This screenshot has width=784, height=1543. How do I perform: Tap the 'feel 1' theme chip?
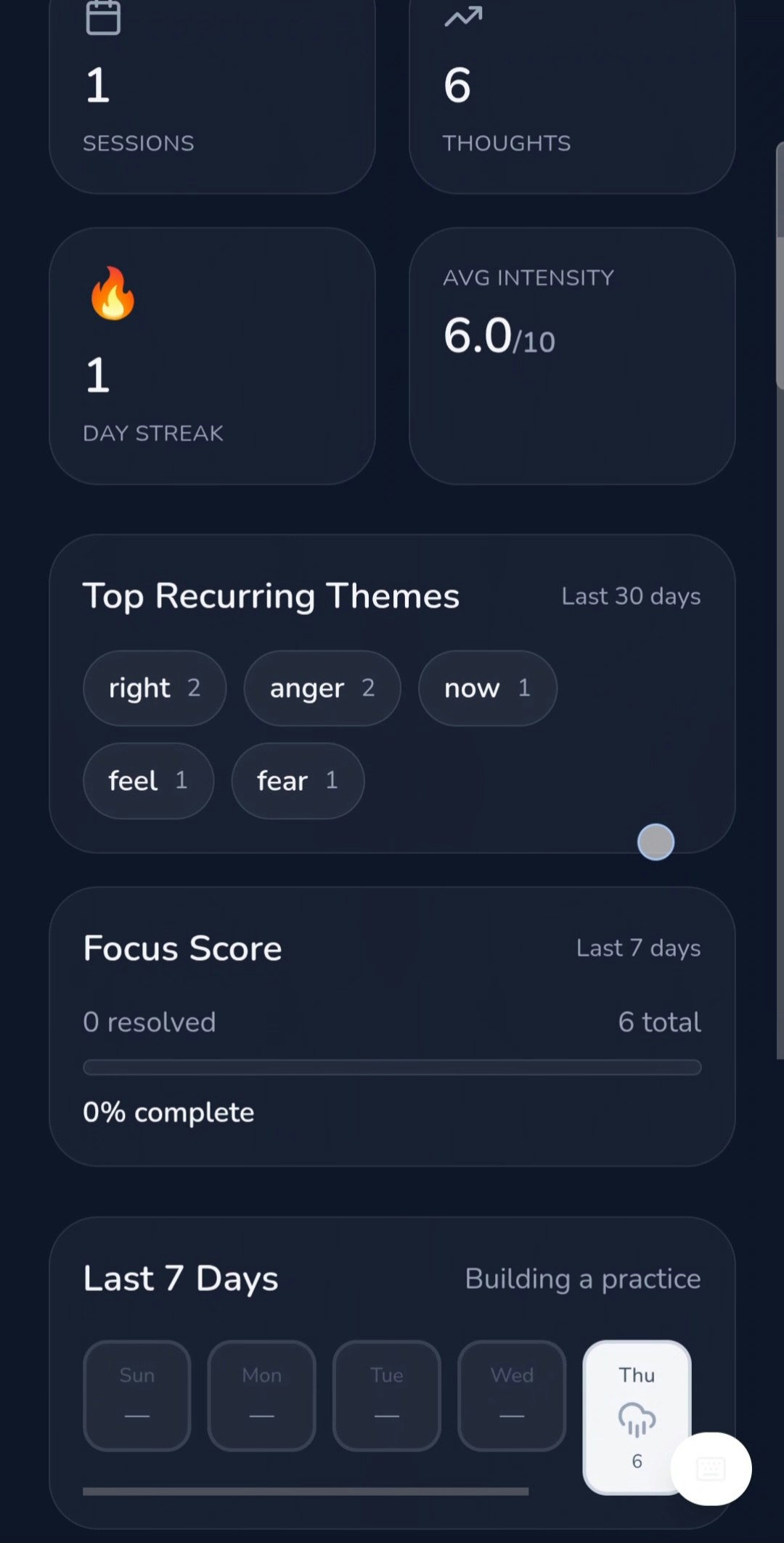(148, 781)
